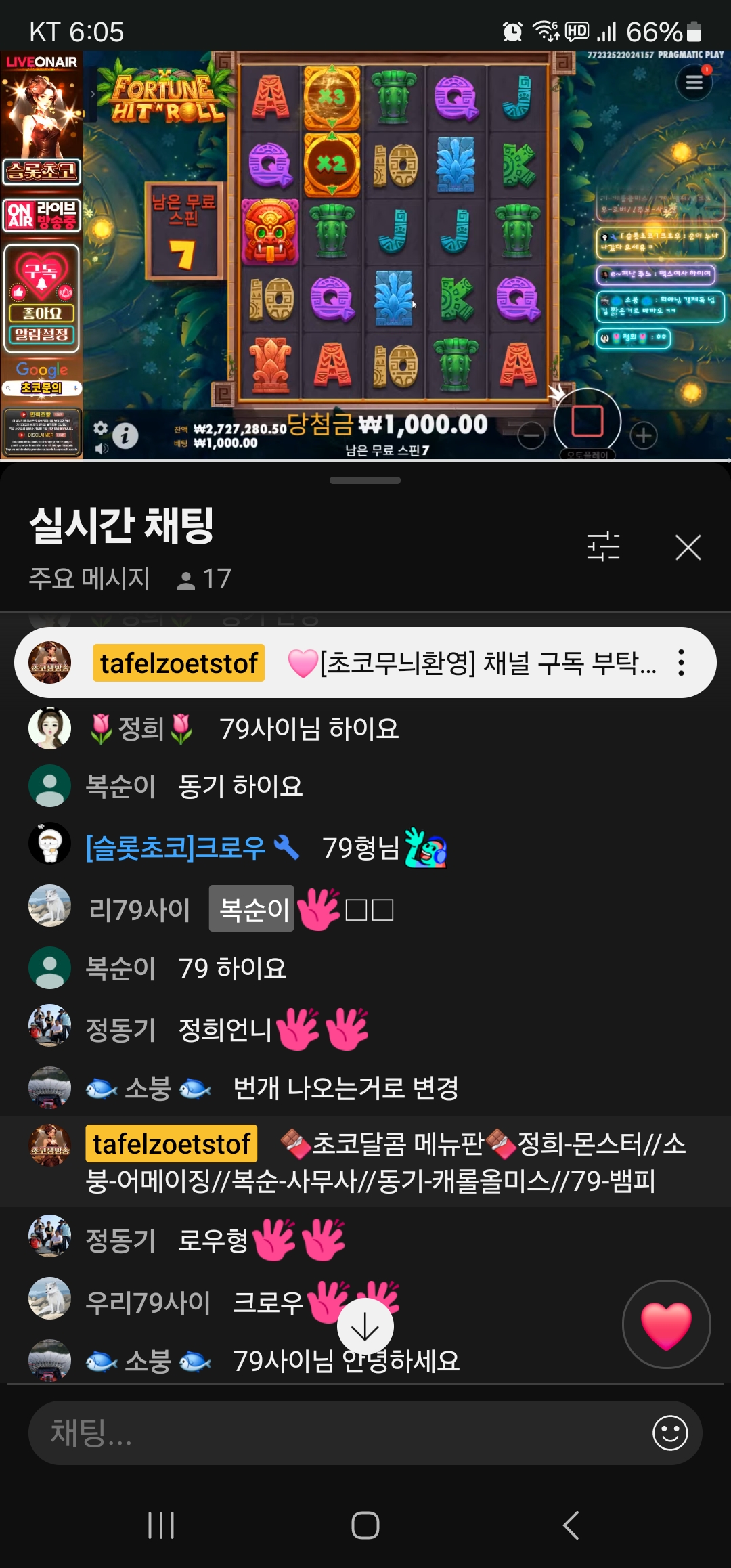The width and height of the screenshot is (731, 1568).
Task: Open the system recent apps view
Action: (161, 1525)
